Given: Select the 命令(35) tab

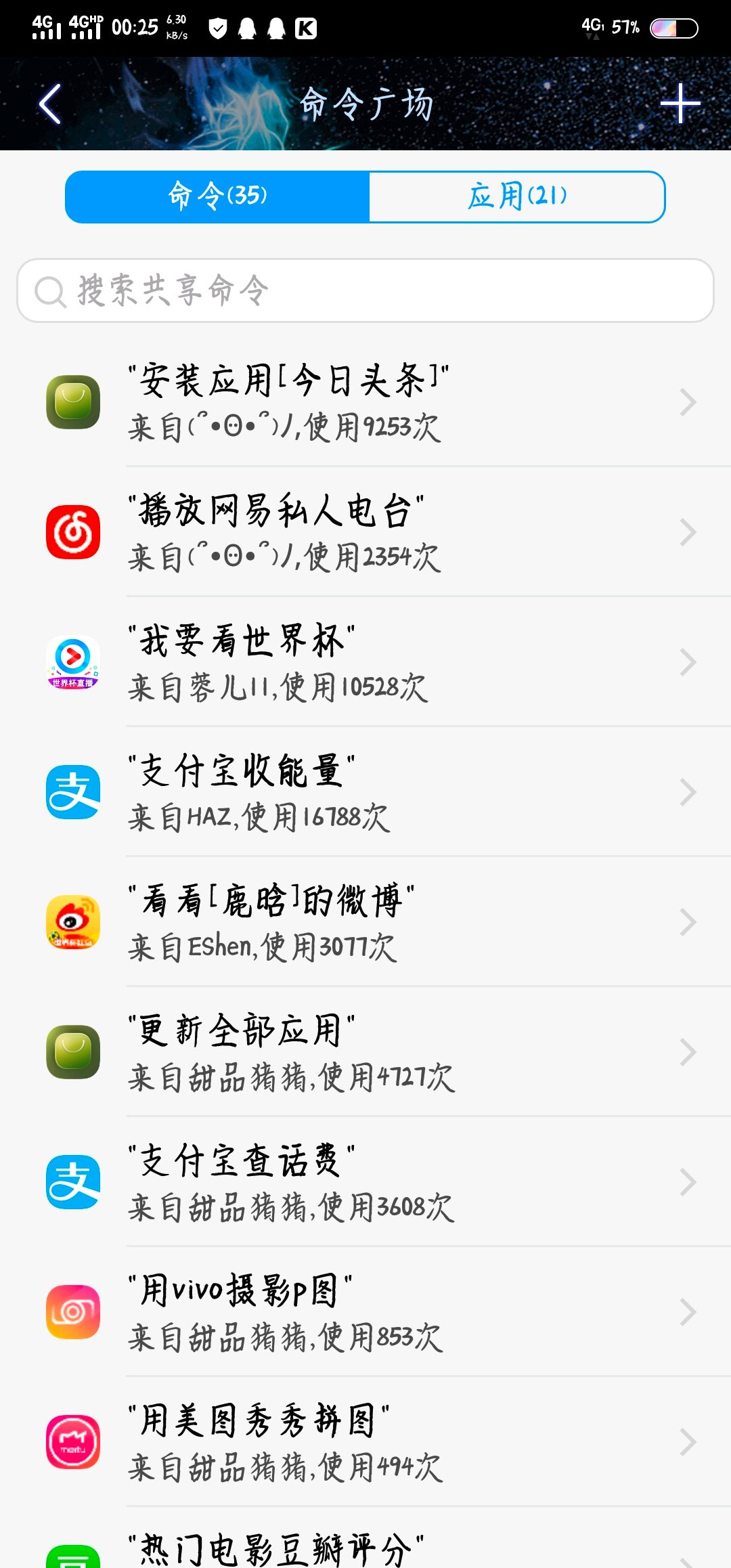Looking at the screenshot, I should tap(217, 196).
